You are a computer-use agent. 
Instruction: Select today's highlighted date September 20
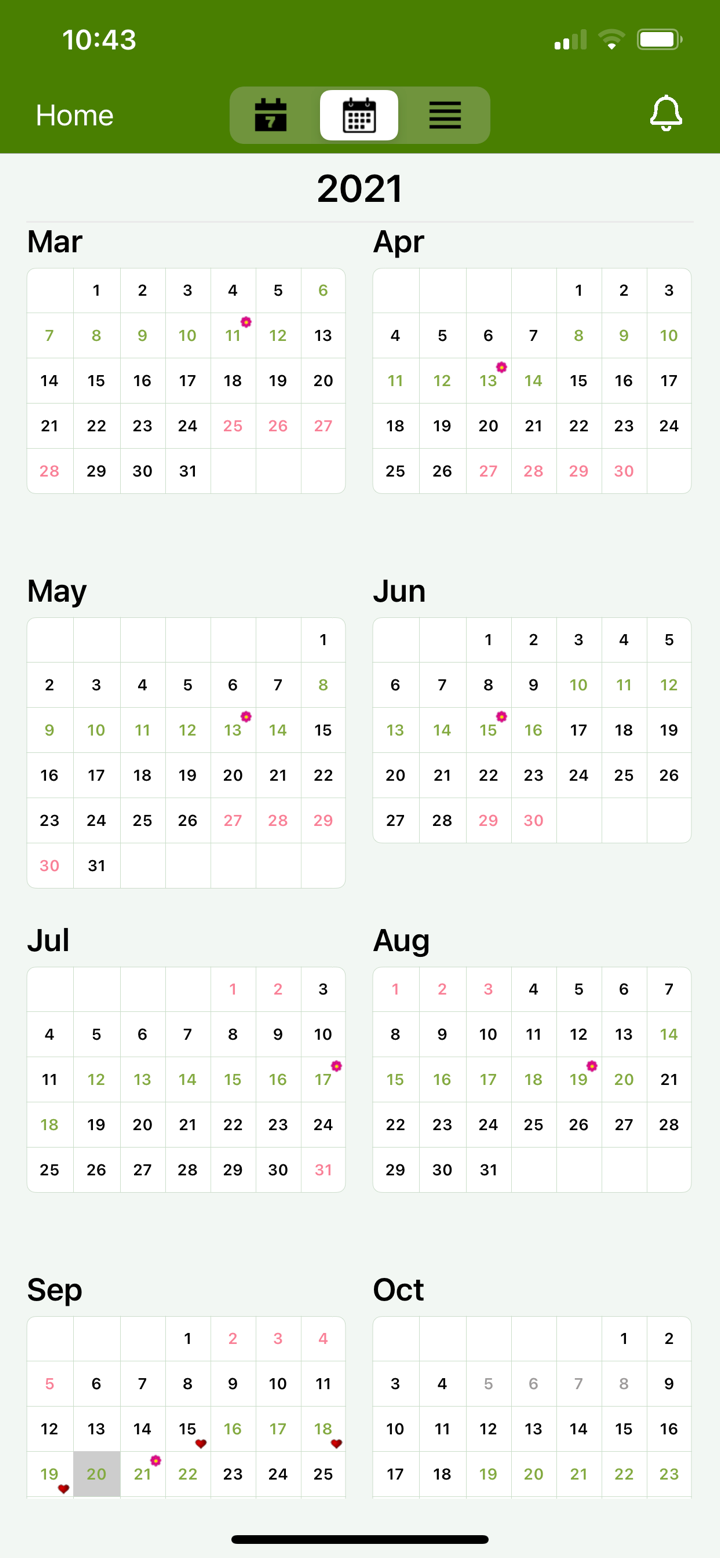[96, 1473]
